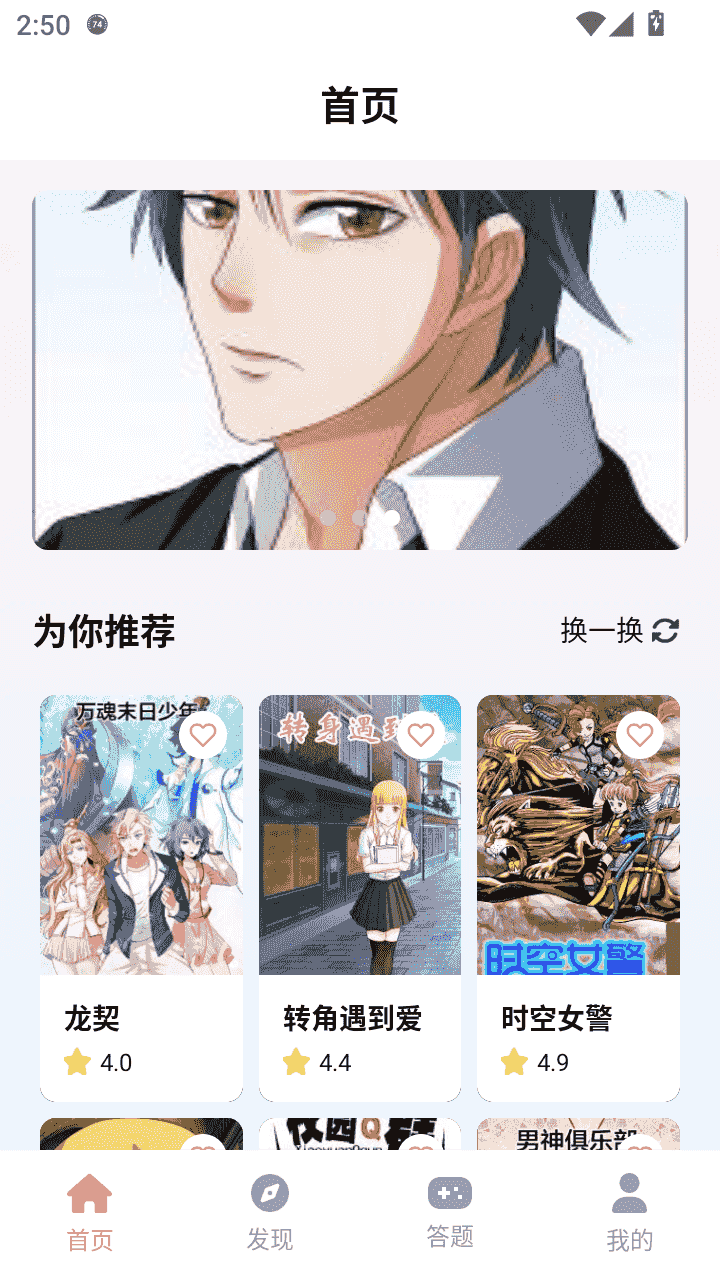This screenshot has width=720, height=1280.
Task: Go to the 我的 tab
Action: point(629,1213)
